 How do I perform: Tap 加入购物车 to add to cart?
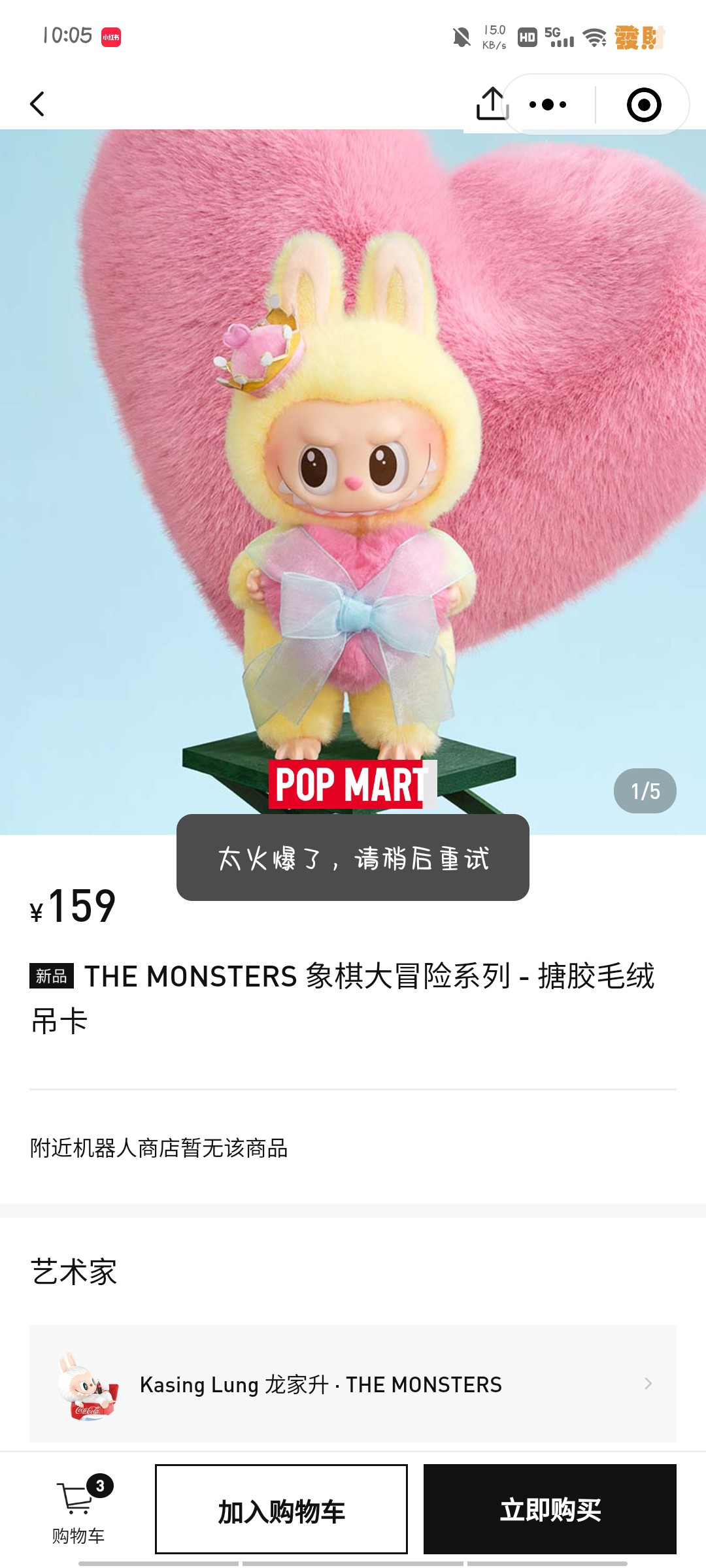tap(281, 1509)
